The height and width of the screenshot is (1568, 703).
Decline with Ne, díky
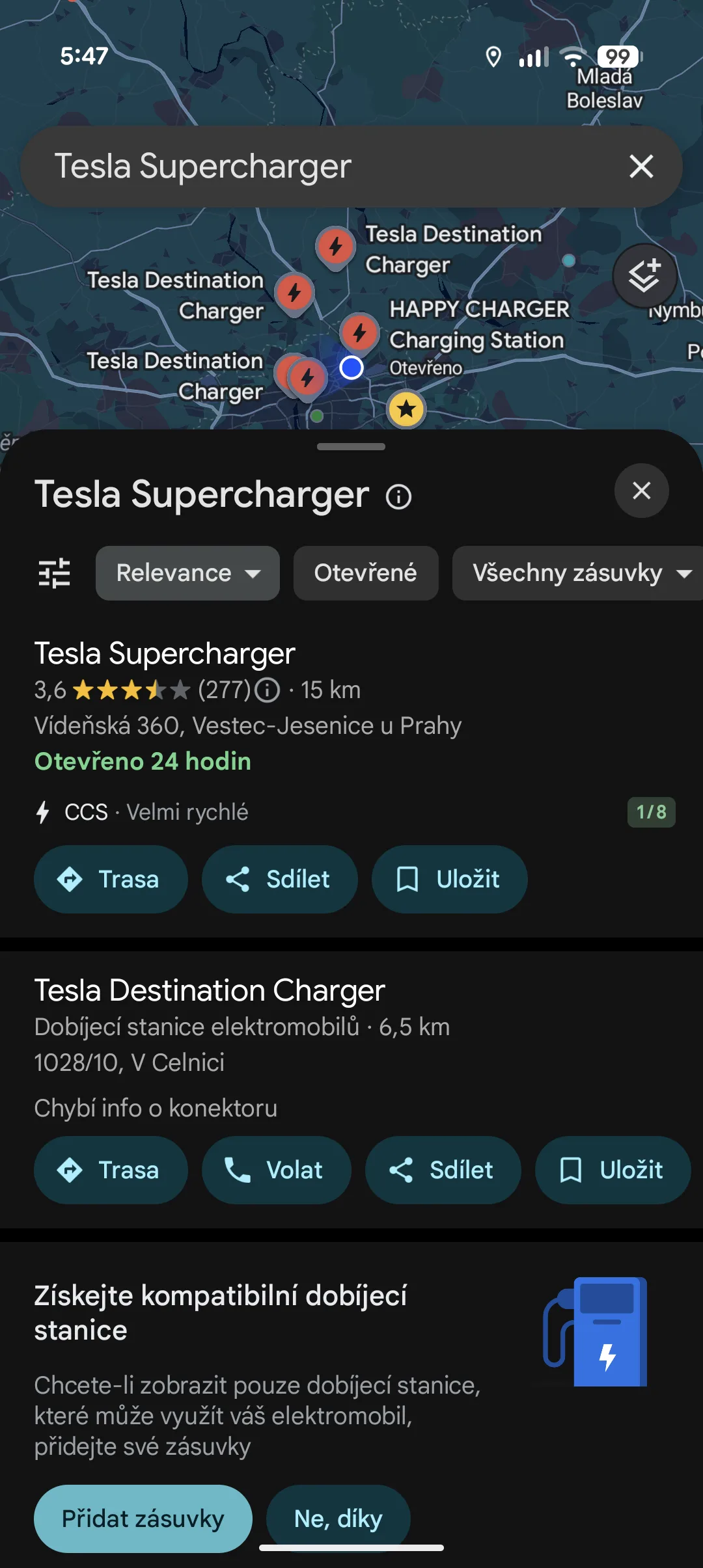338,1519
